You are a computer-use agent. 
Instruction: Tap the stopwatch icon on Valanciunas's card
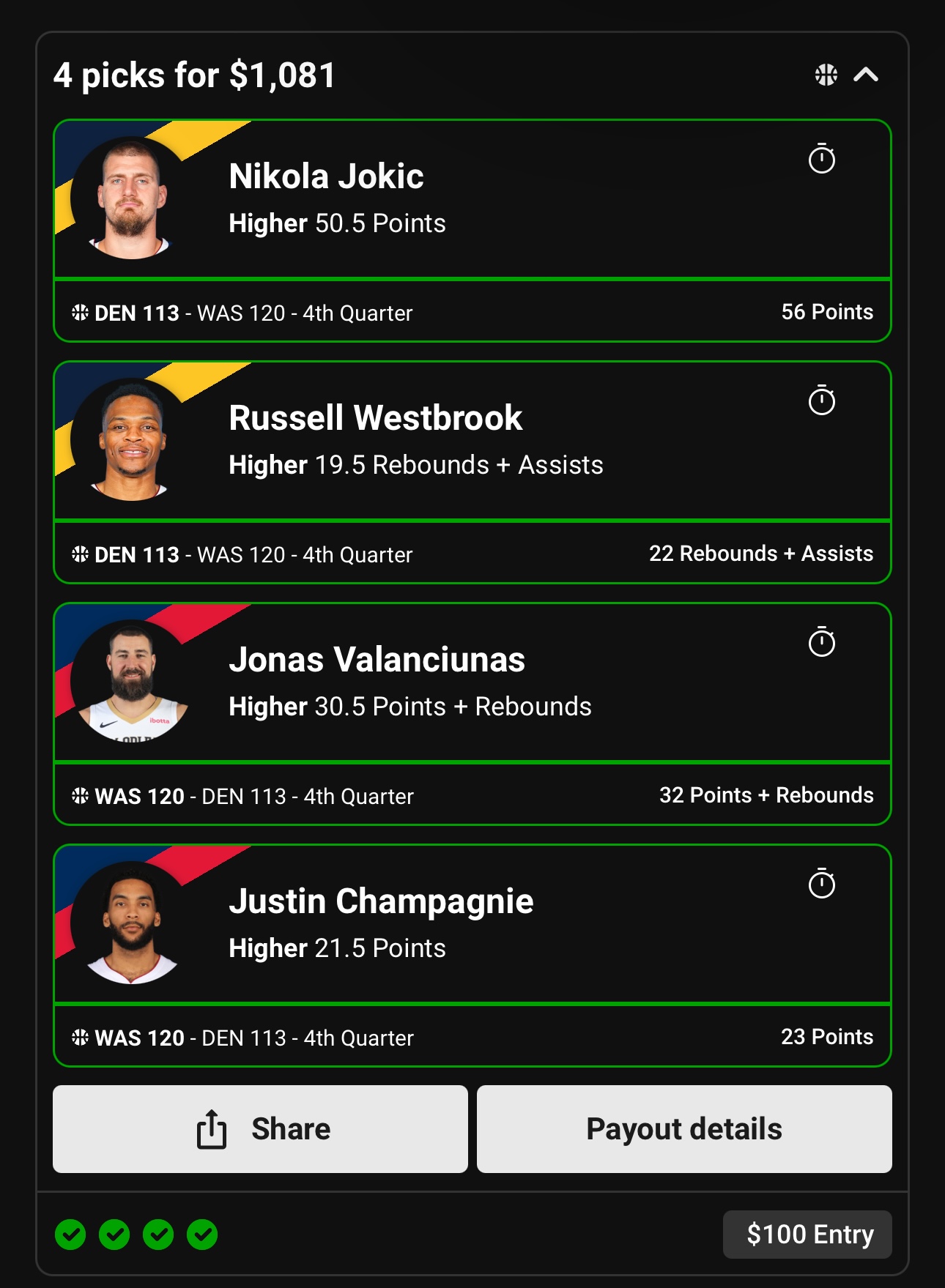pos(821,642)
